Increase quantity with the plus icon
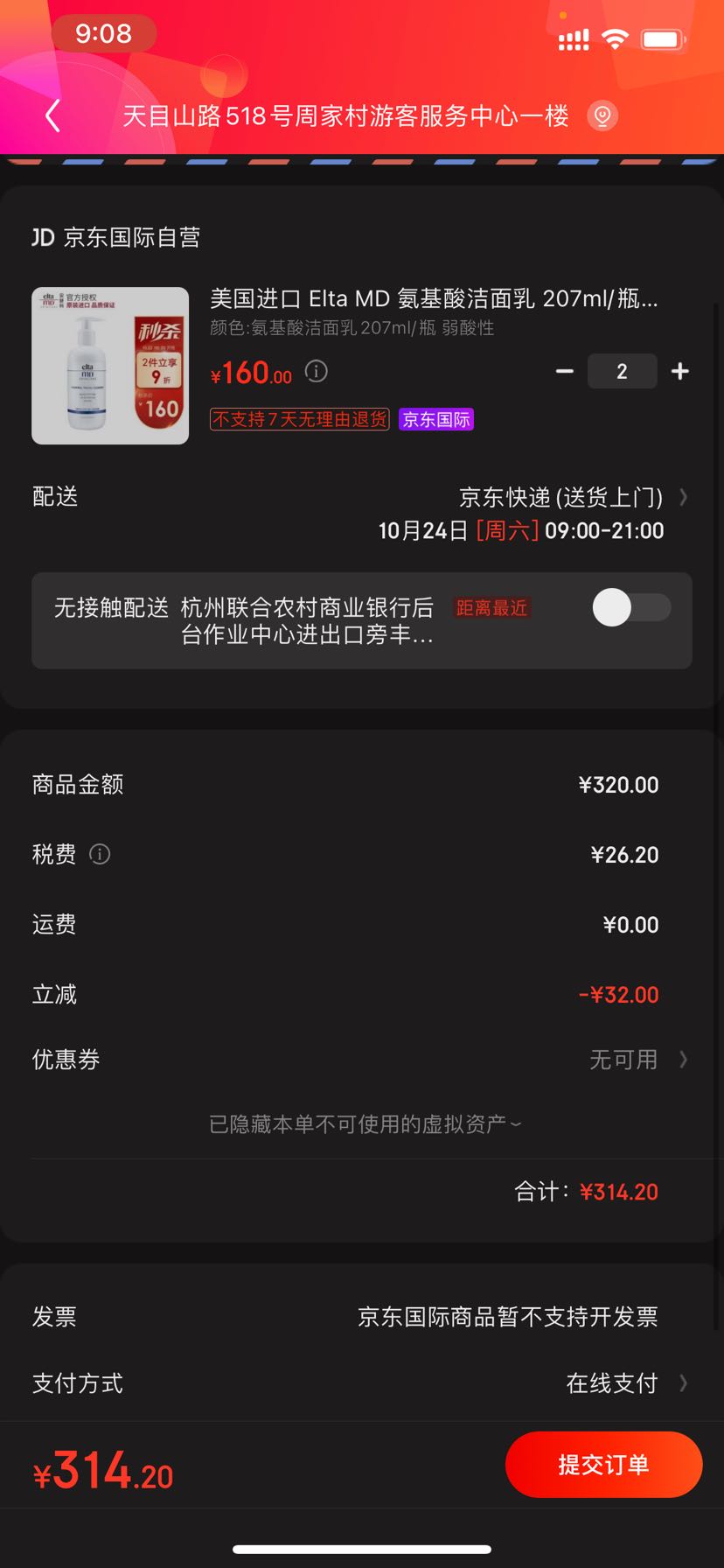Screen dimensions: 724x1568 (679, 371)
